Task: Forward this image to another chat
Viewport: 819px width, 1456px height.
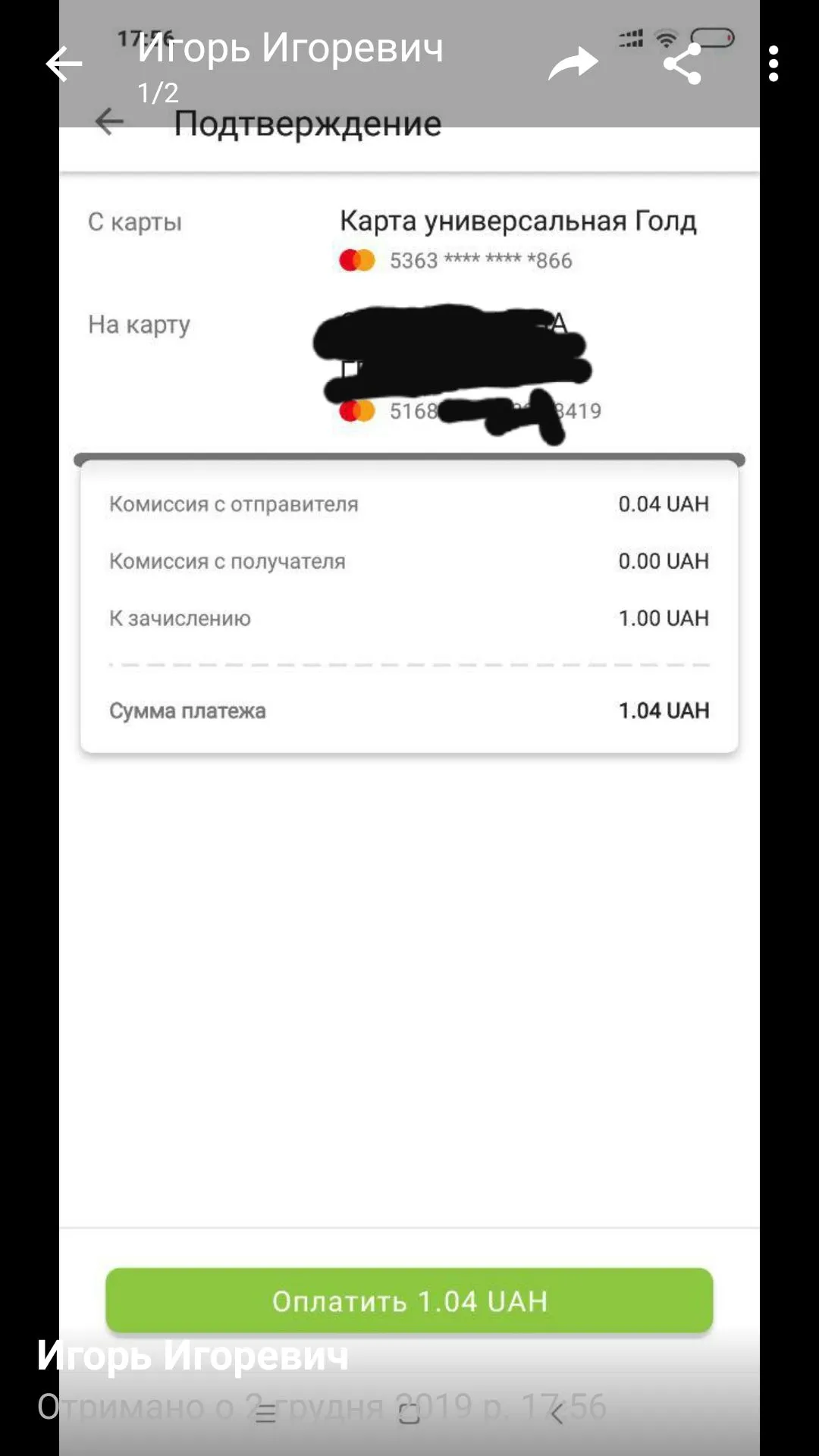Action: (x=573, y=64)
